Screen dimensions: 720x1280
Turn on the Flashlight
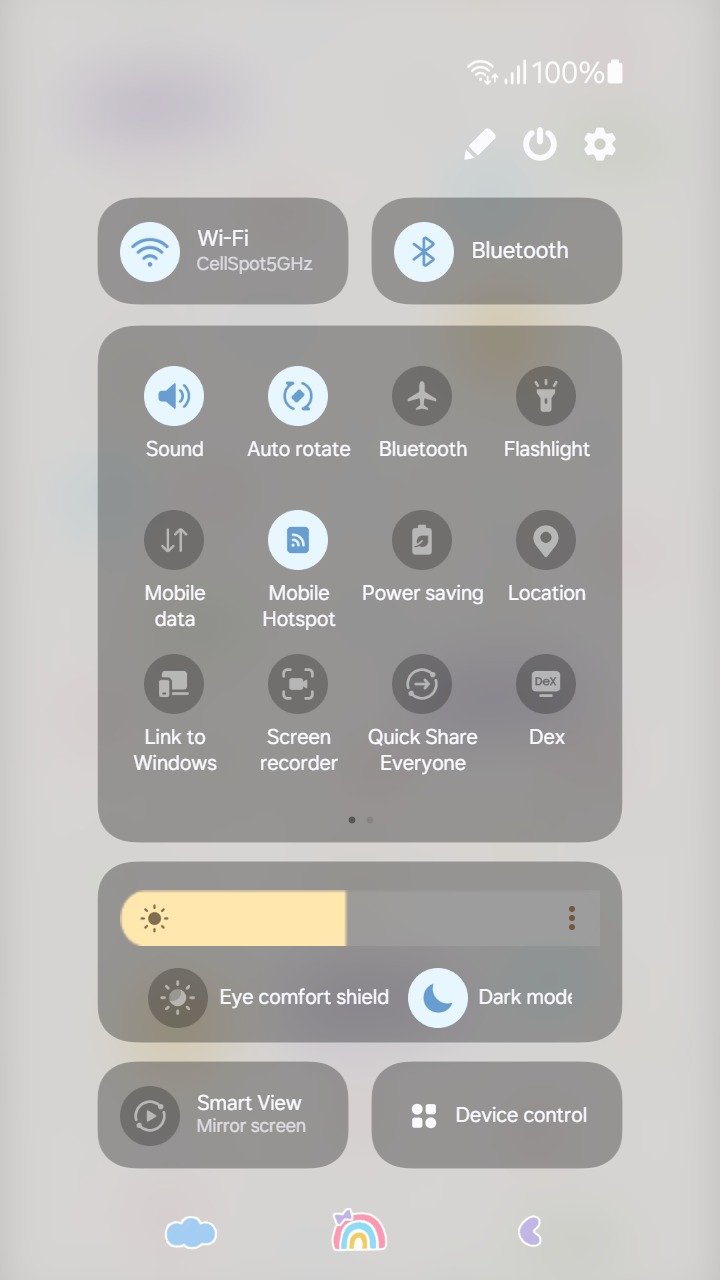coord(546,396)
